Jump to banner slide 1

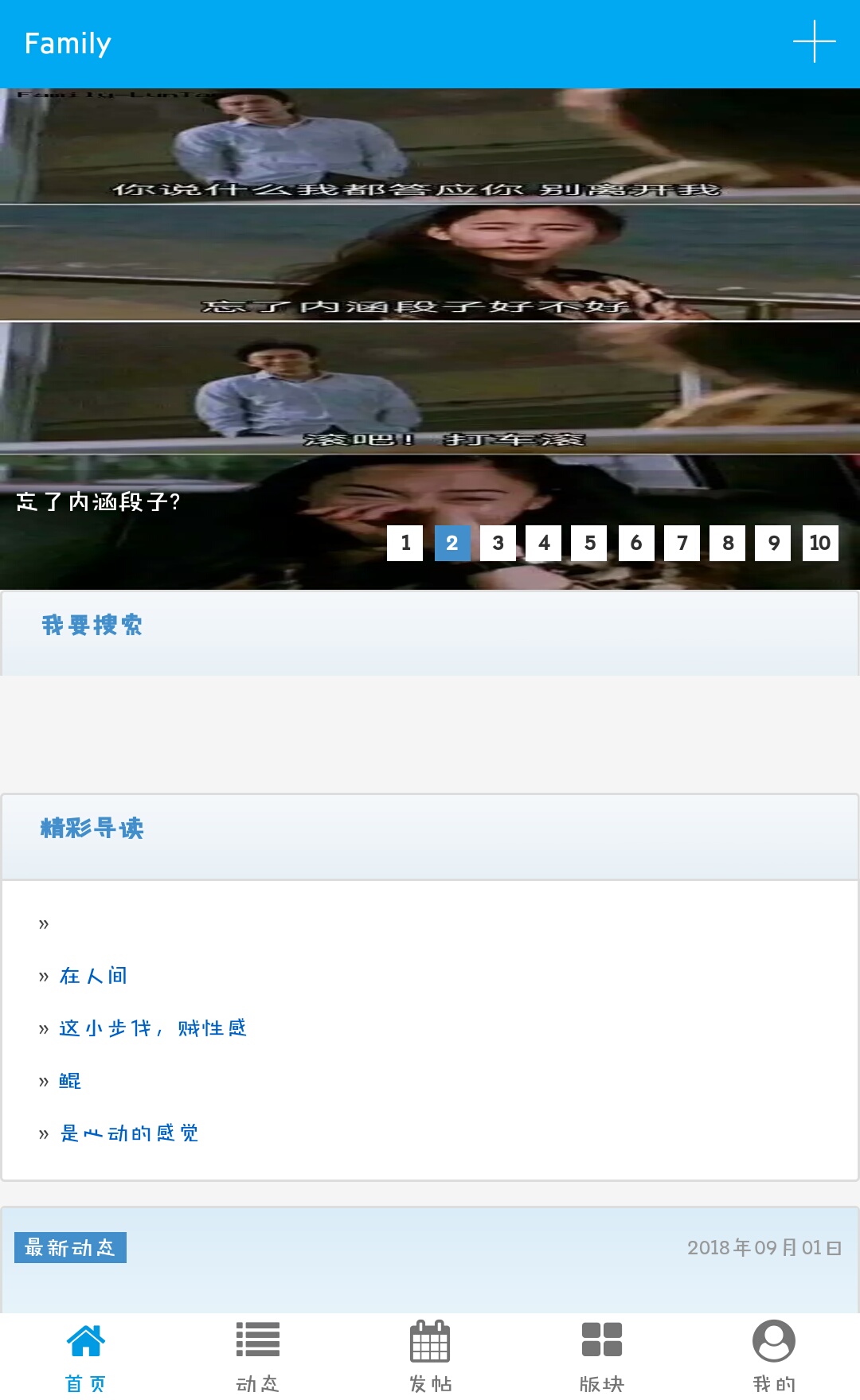coord(405,543)
